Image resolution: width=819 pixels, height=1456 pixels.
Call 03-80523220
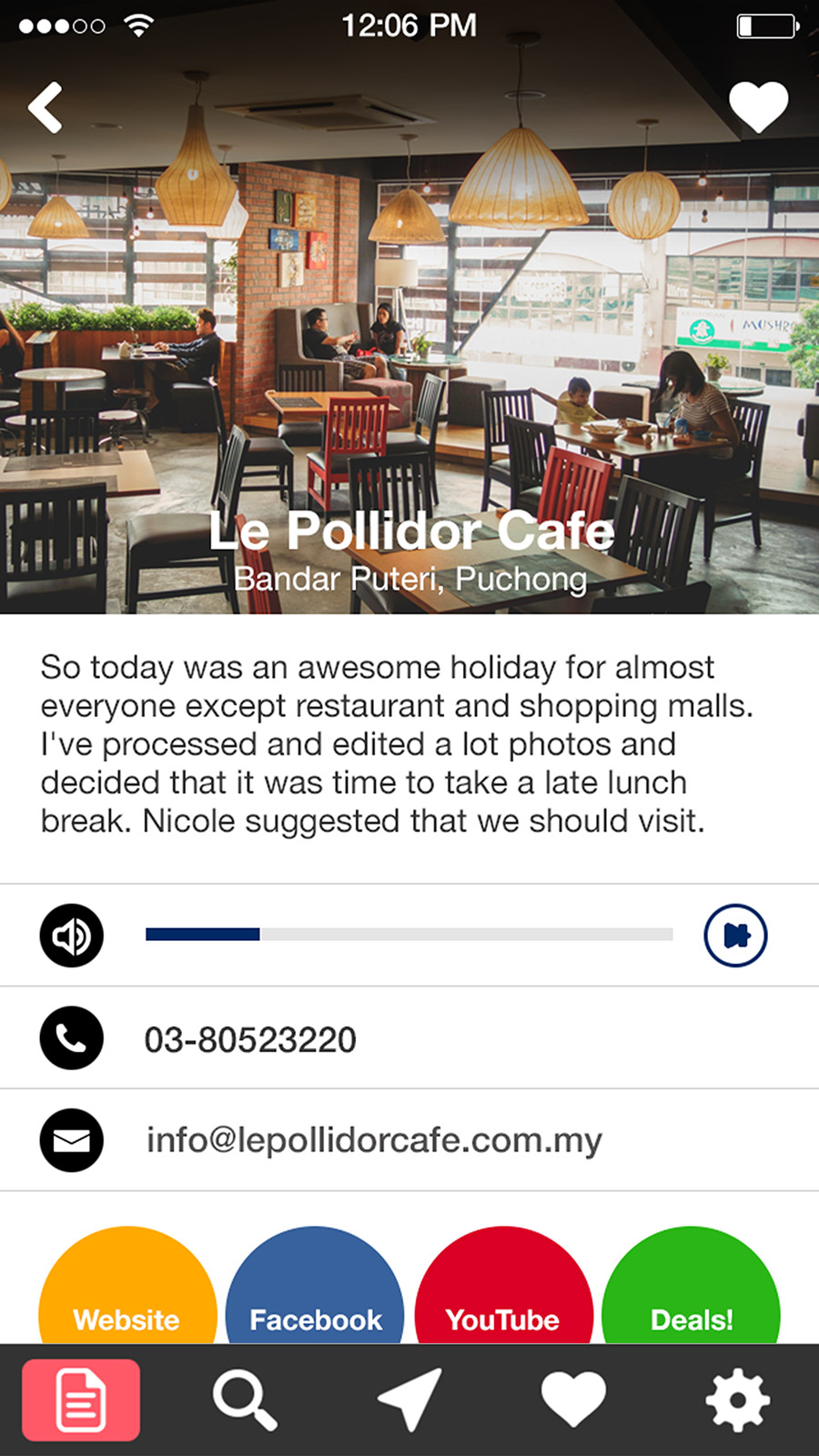pyautogui.click(x=250, y=1039)
